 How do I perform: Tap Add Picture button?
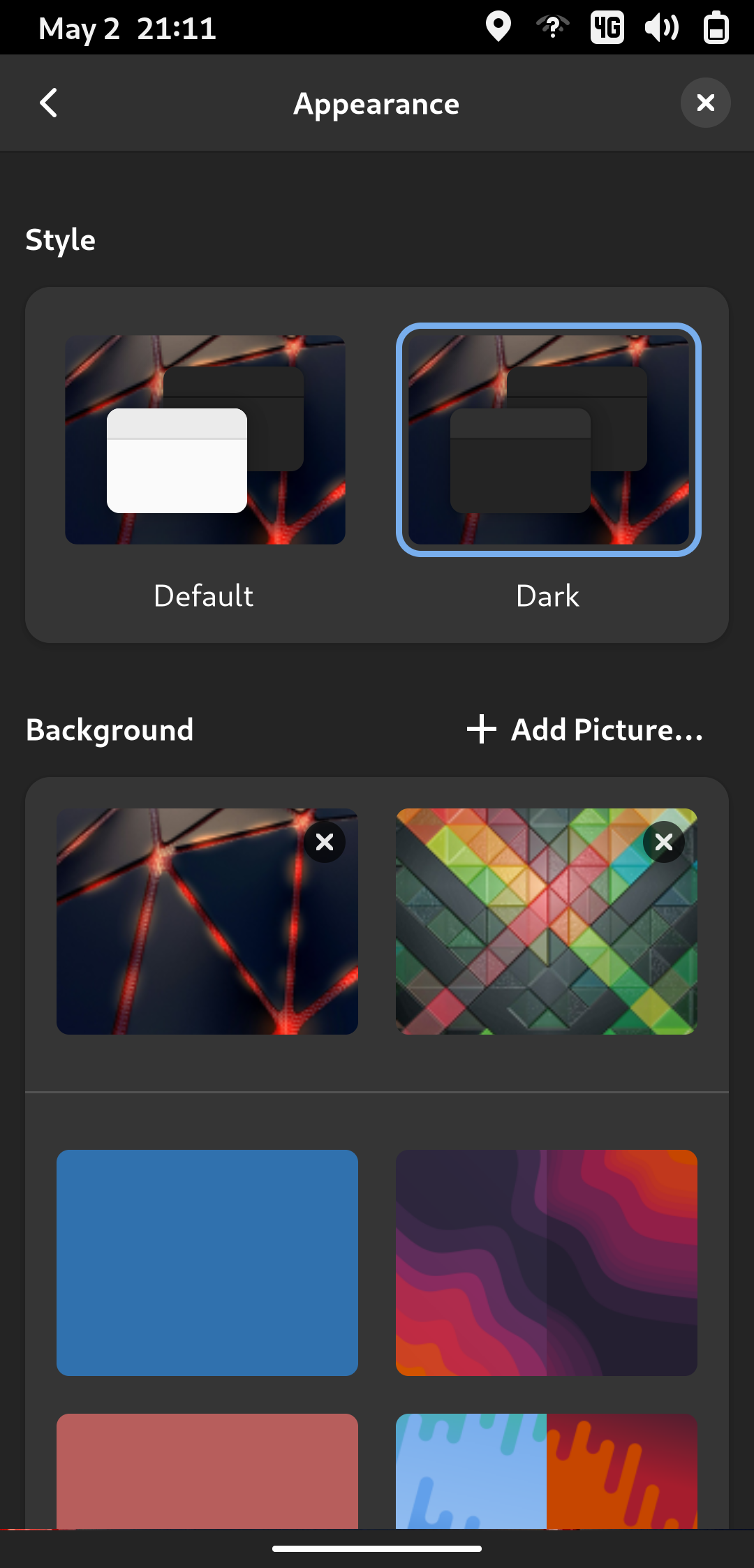[x=585, y=730]
